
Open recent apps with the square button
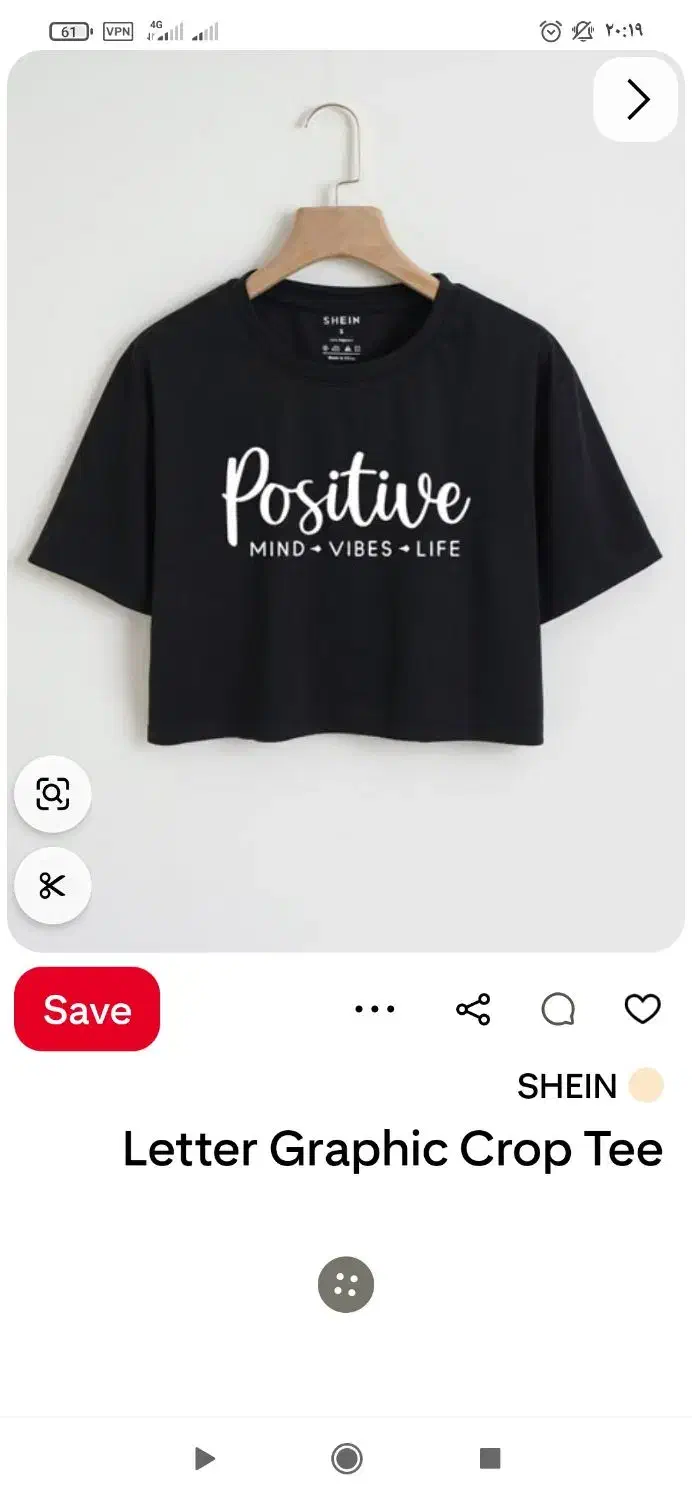[x=489, y=1458]
